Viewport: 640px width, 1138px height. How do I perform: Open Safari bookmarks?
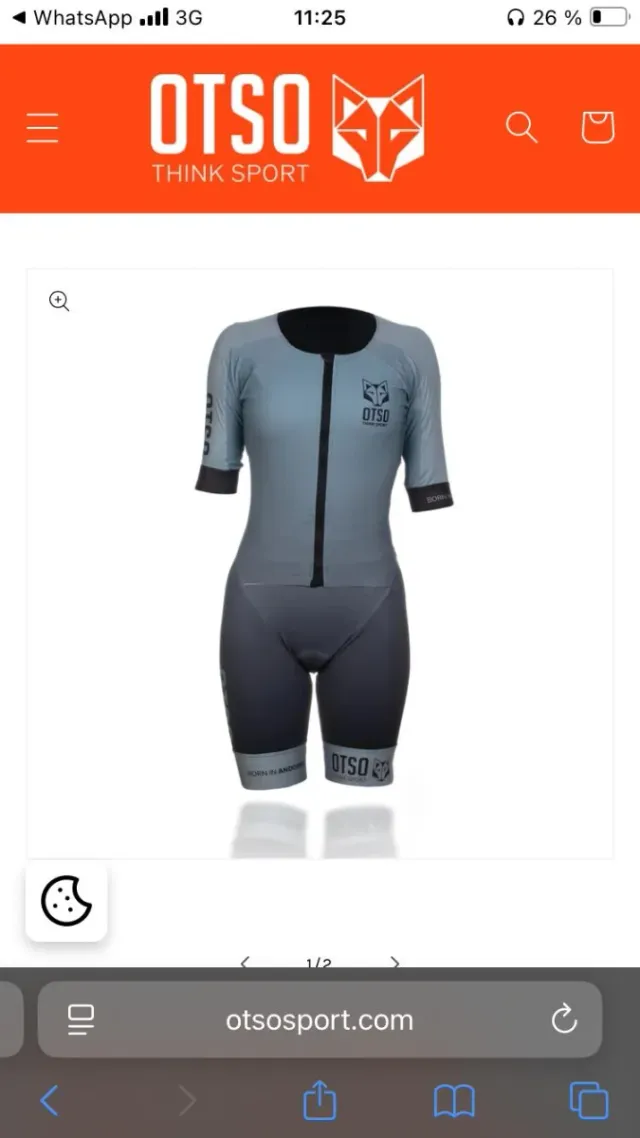pyautogui.click(x=453, y=1101)
